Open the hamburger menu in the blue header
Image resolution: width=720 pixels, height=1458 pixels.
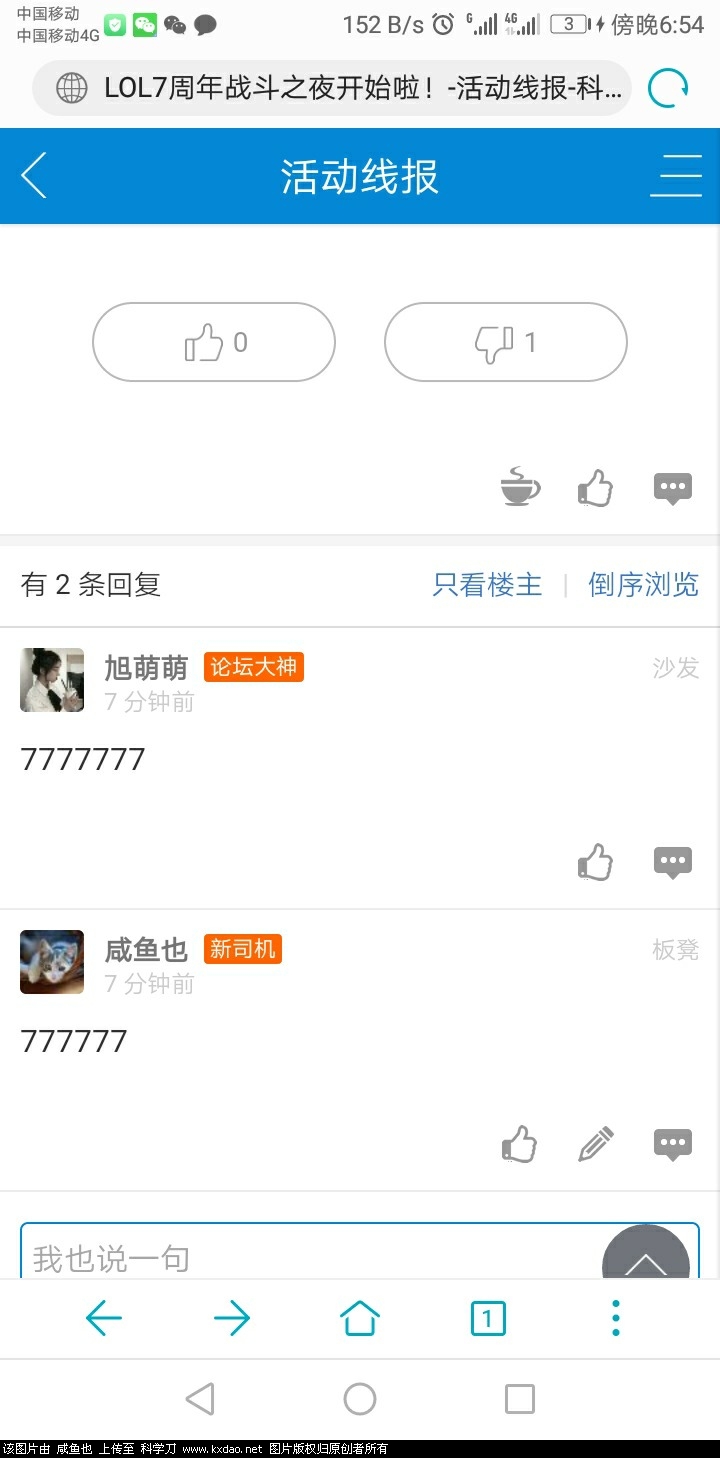(x=676, y=175)
